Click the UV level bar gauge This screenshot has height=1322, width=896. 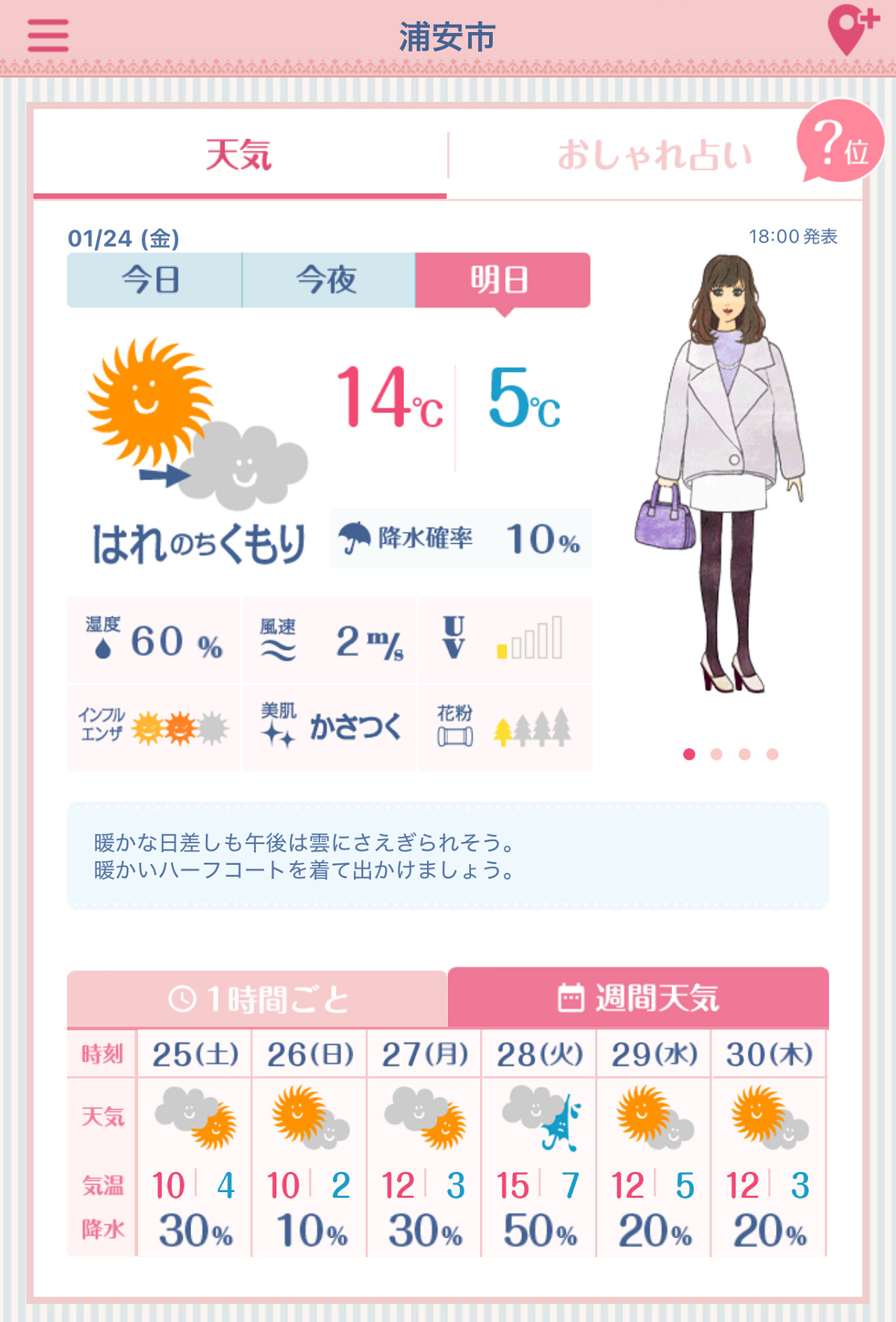point(530,641)
